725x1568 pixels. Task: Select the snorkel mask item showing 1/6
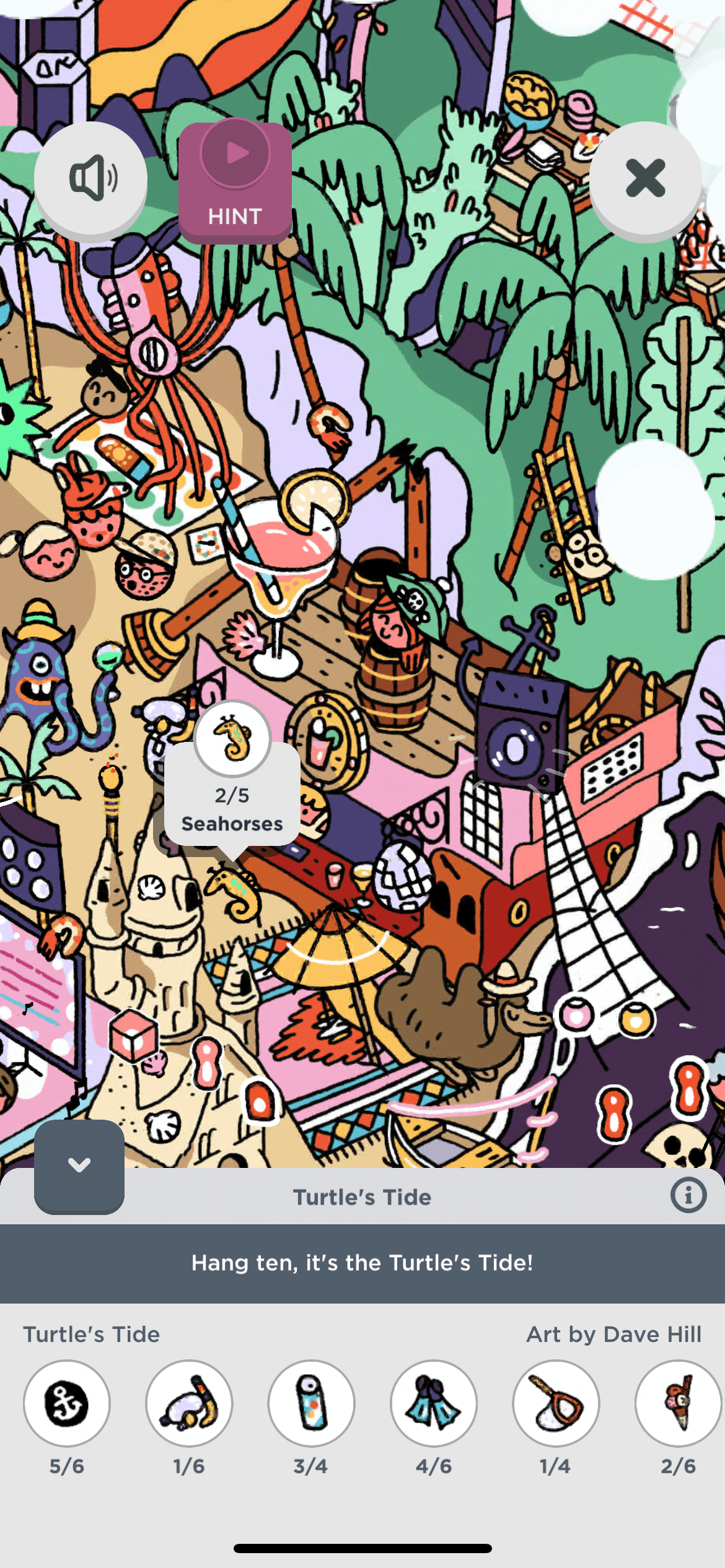pyautogui.click(x=189, y=1403)
